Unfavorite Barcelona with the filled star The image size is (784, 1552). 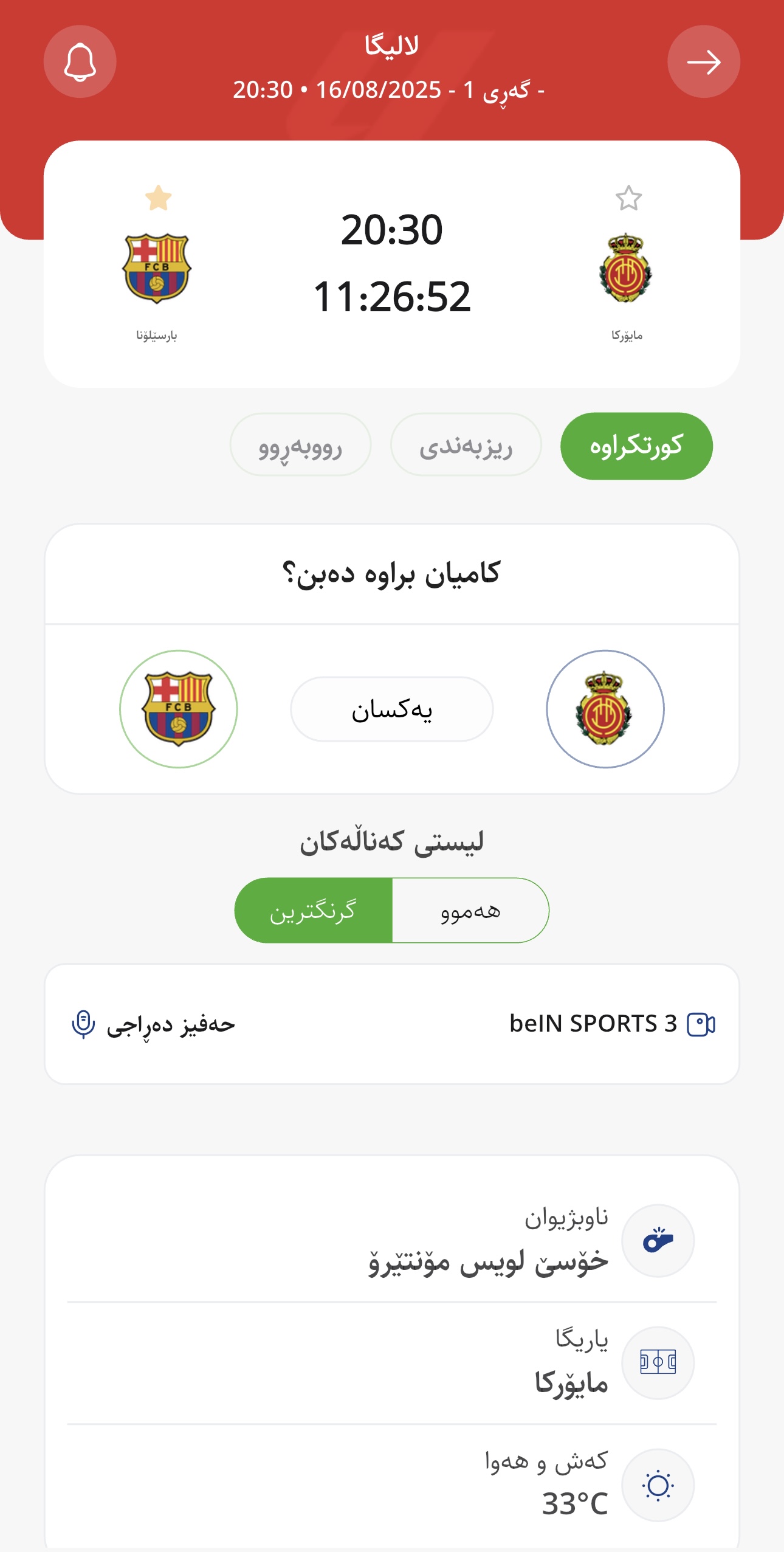[x=159, y=198]
